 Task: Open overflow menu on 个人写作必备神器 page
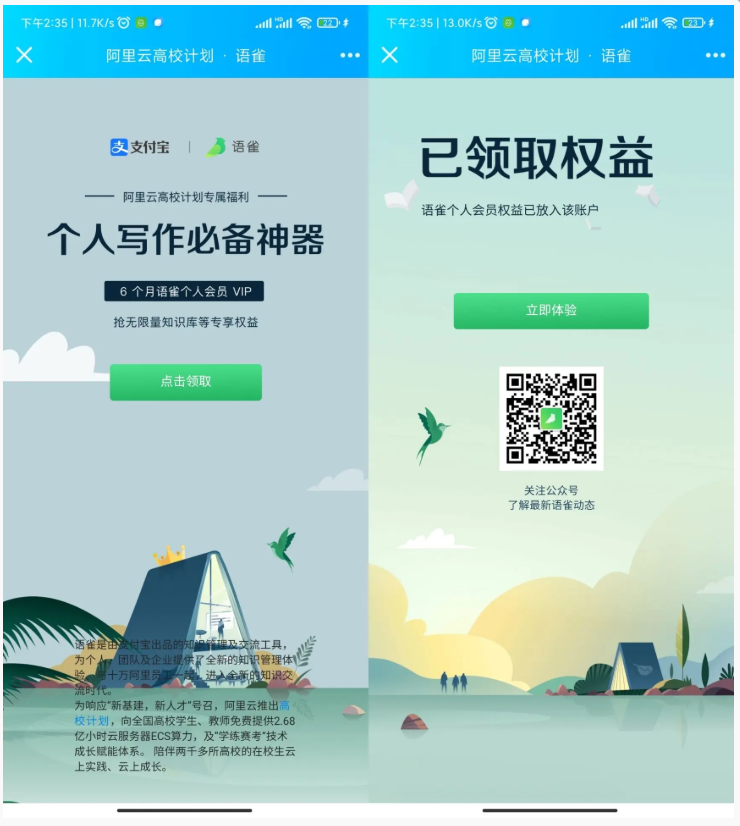[350, 55]
